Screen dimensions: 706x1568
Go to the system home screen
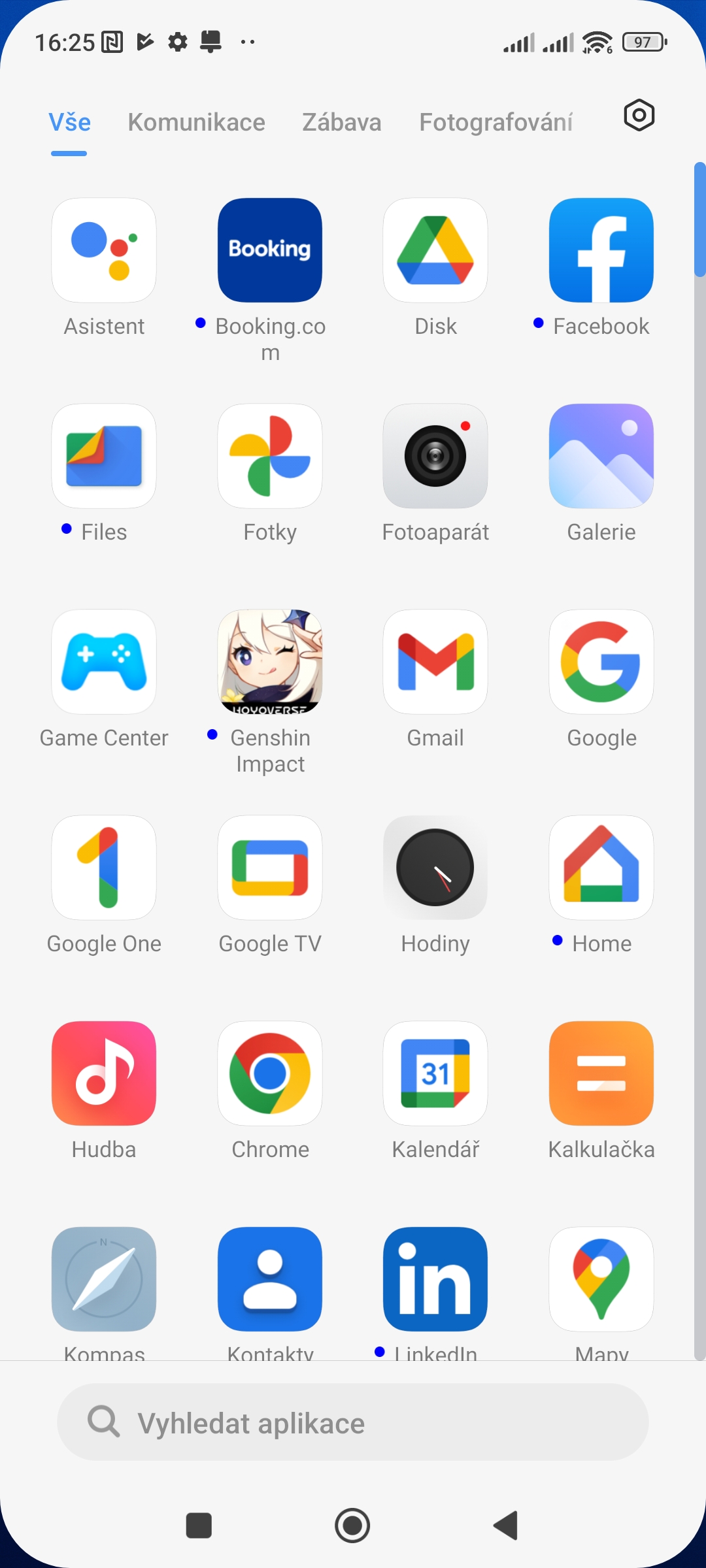[x=352, y=1526]
